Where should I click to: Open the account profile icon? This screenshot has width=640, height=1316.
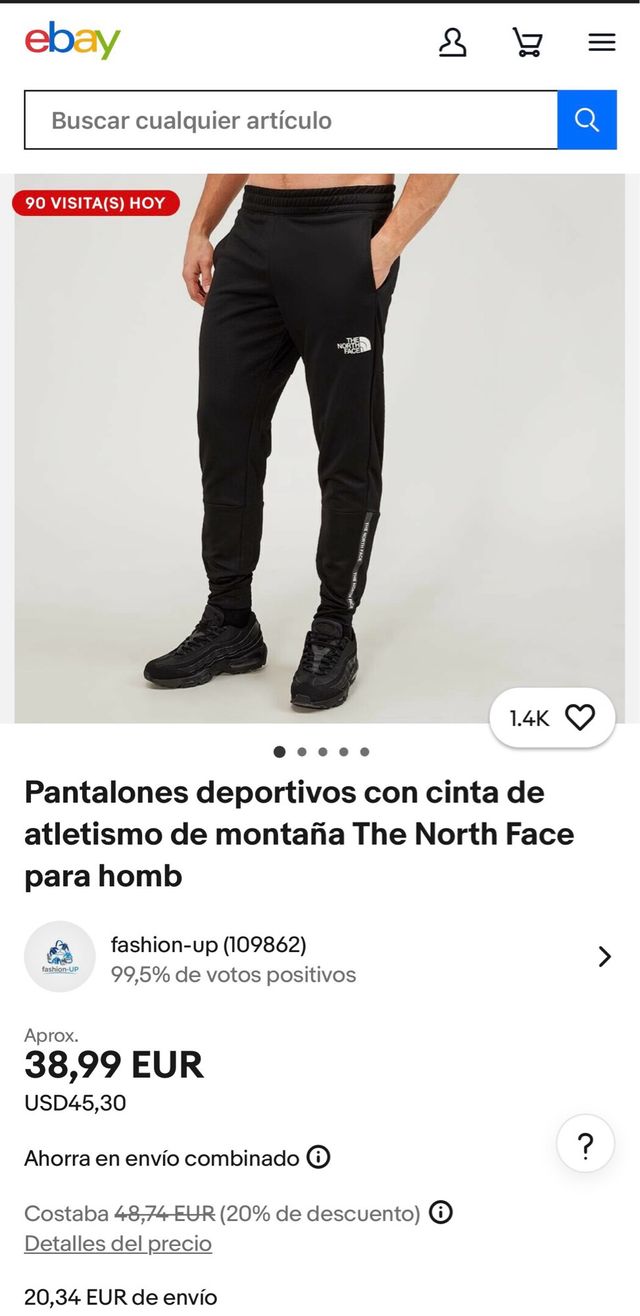[453, 42]
